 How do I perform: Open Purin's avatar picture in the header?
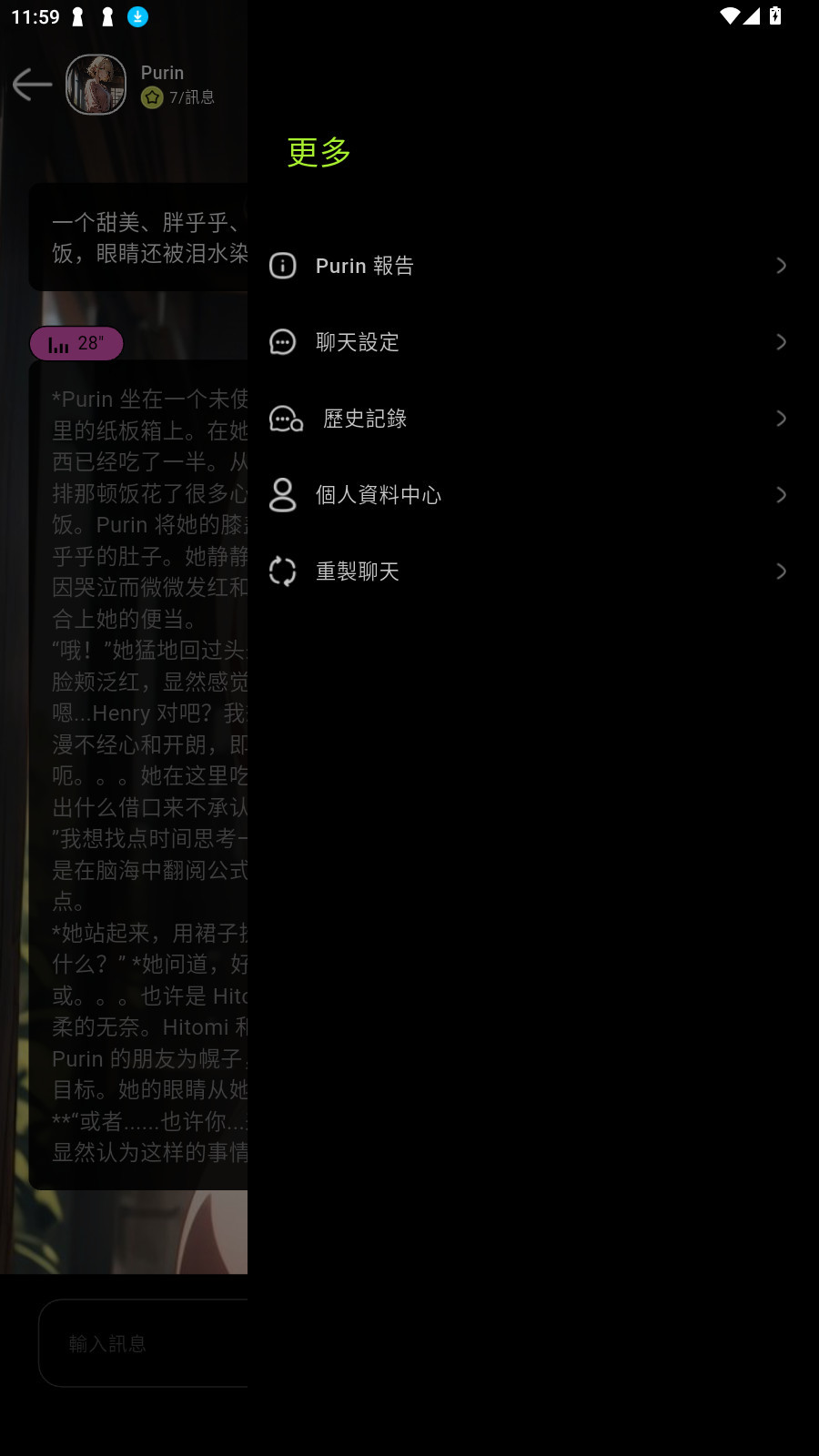coord(95,84)
